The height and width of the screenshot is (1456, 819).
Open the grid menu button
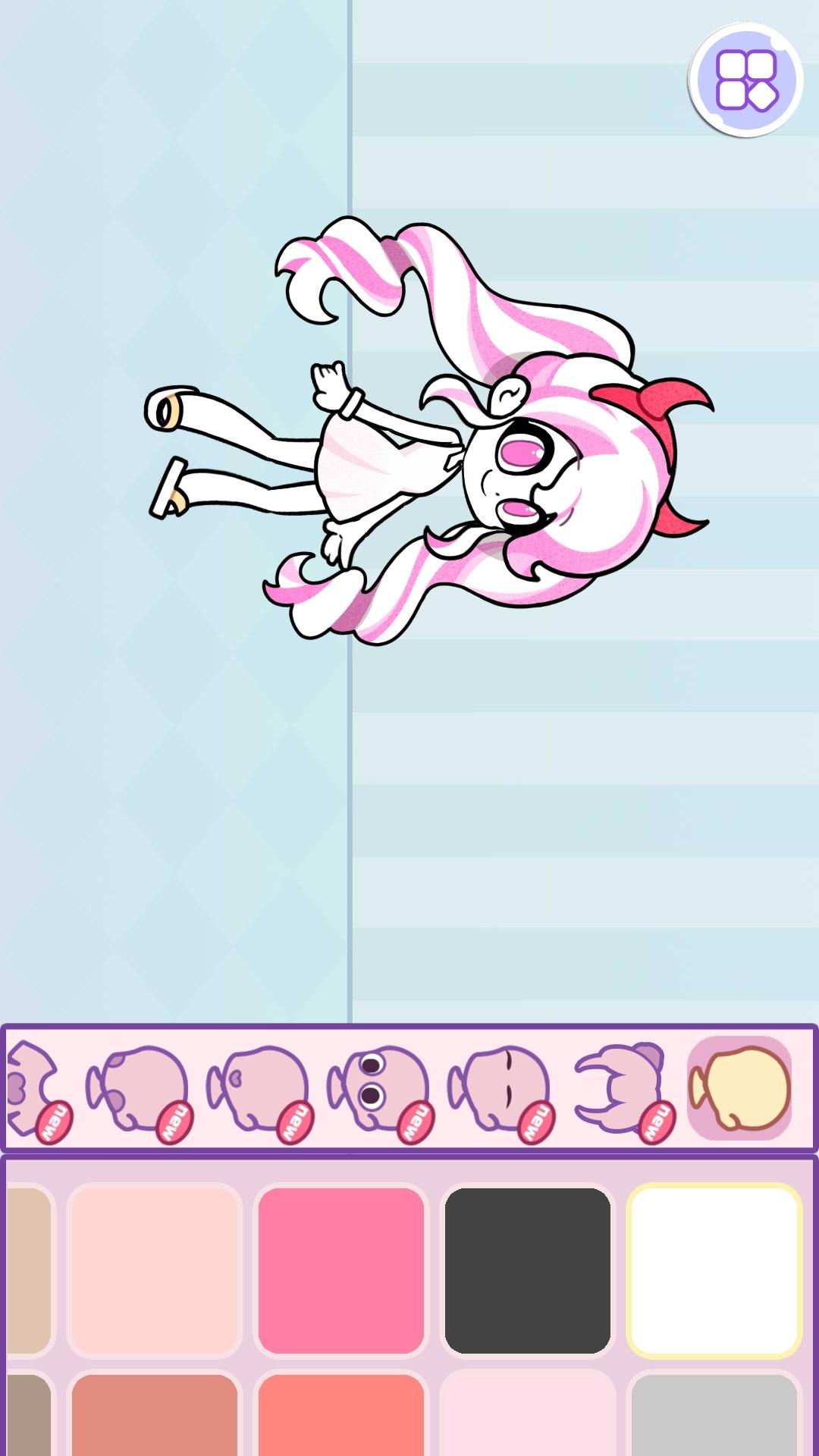746,80
